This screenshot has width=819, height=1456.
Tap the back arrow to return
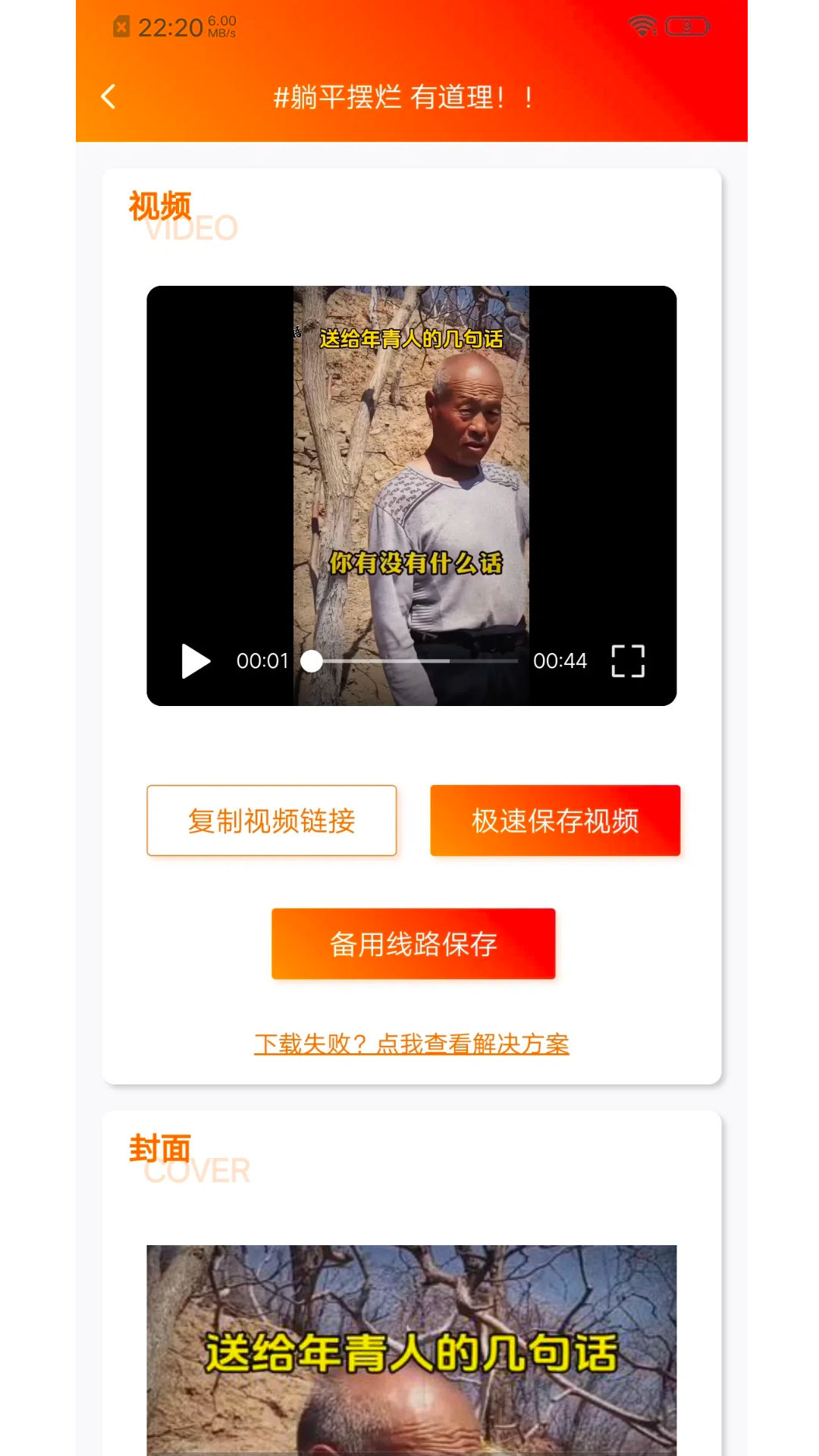tap(107, 96)
